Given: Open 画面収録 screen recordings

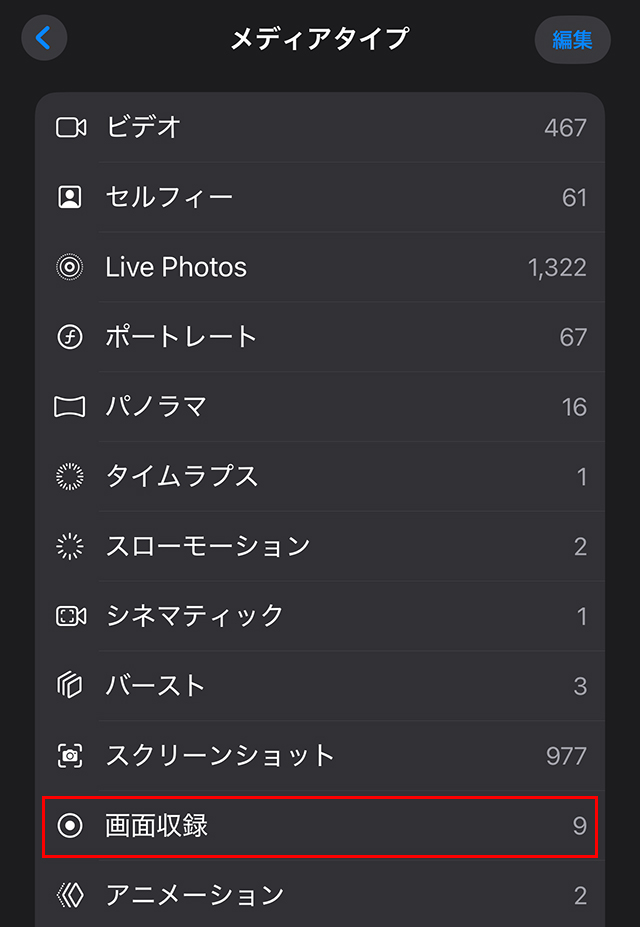Looking at the screenshot, I should pyautogui.click(x=320, y=826).
